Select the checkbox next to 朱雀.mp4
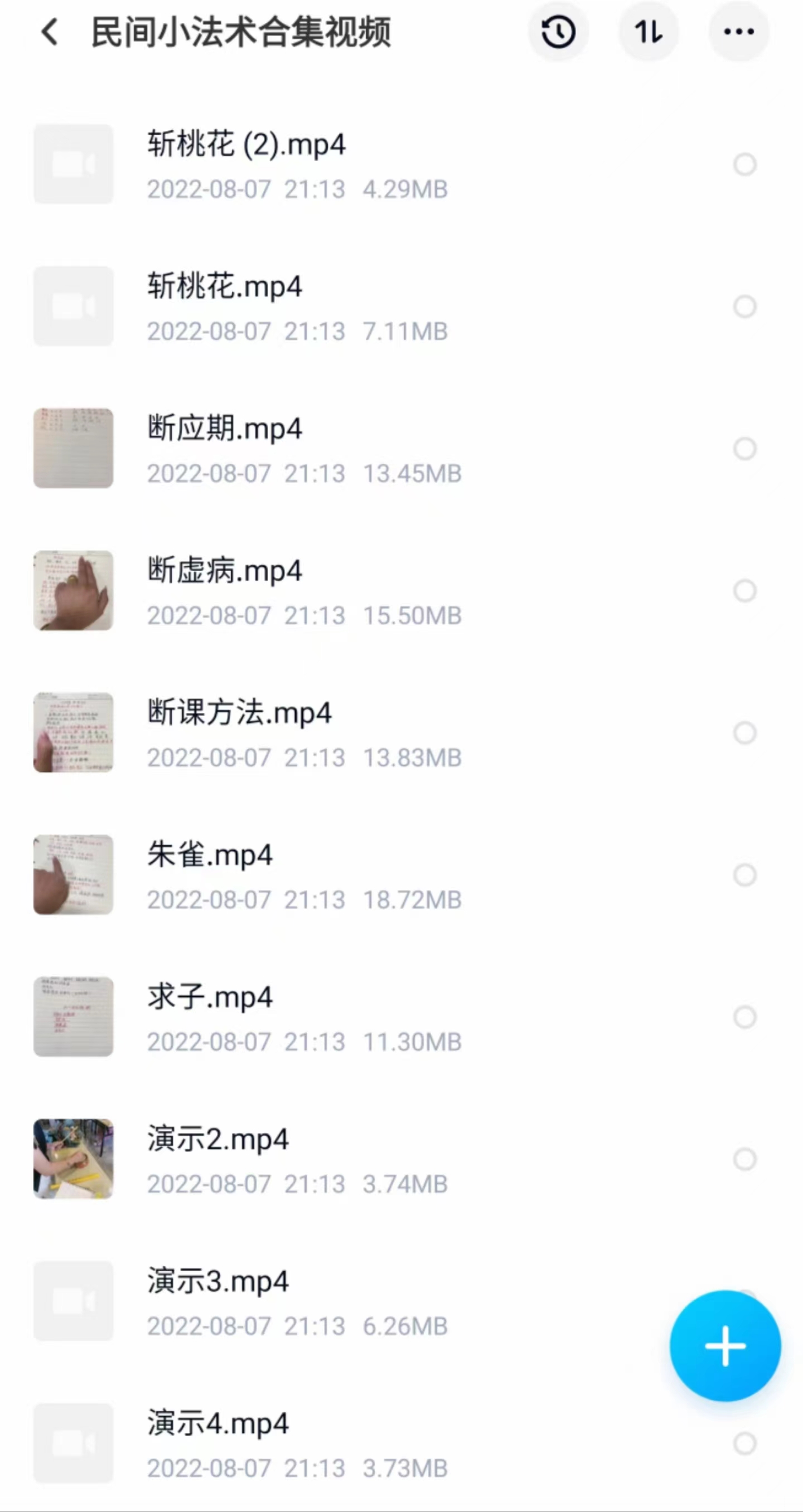Image resolution: width=803 pixels, height=1512 pixels. pyautogui.click(x=745, y=876)
